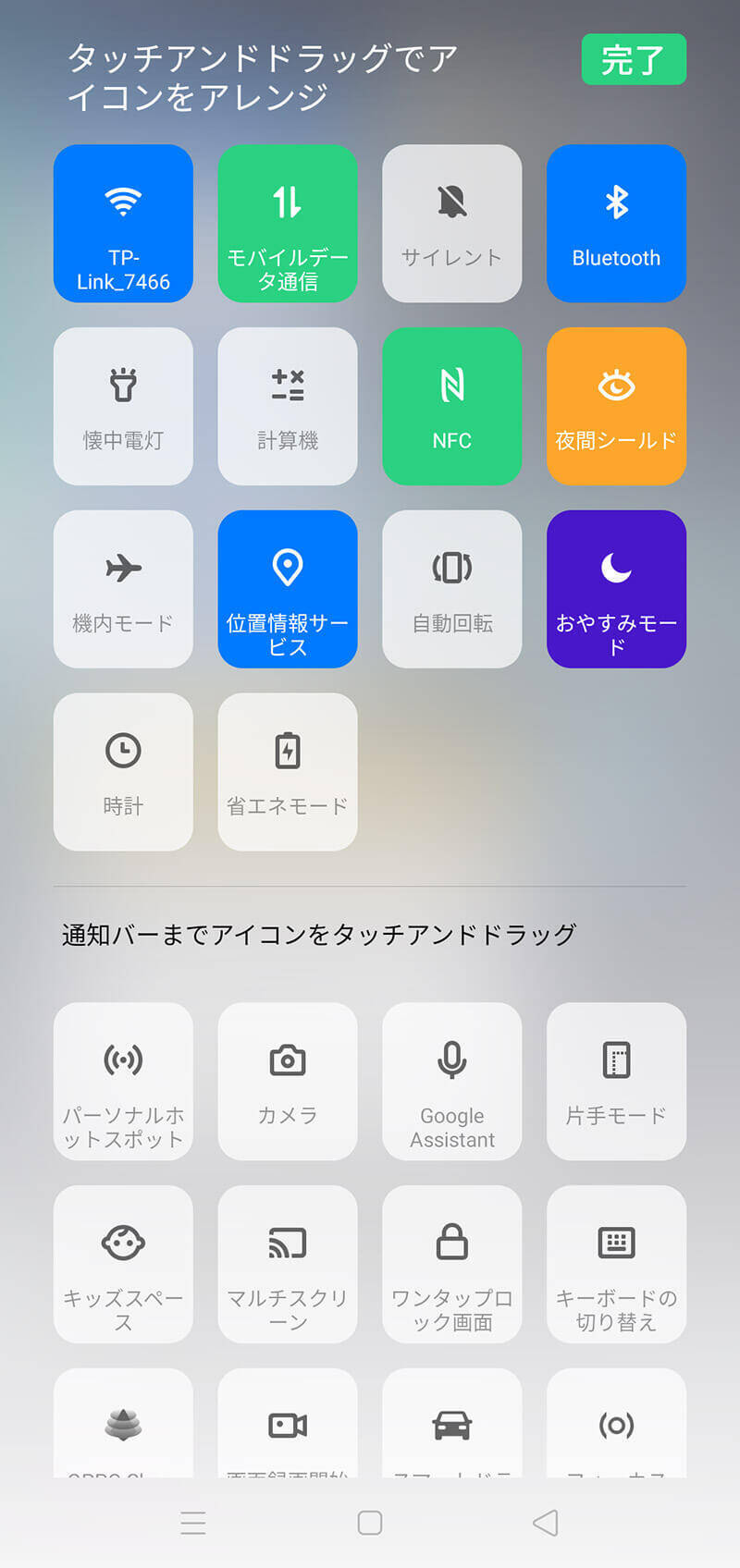Disable 夜間シールド
The width and height of the screenshot is (740, 1568).
[x=616, y=406]
